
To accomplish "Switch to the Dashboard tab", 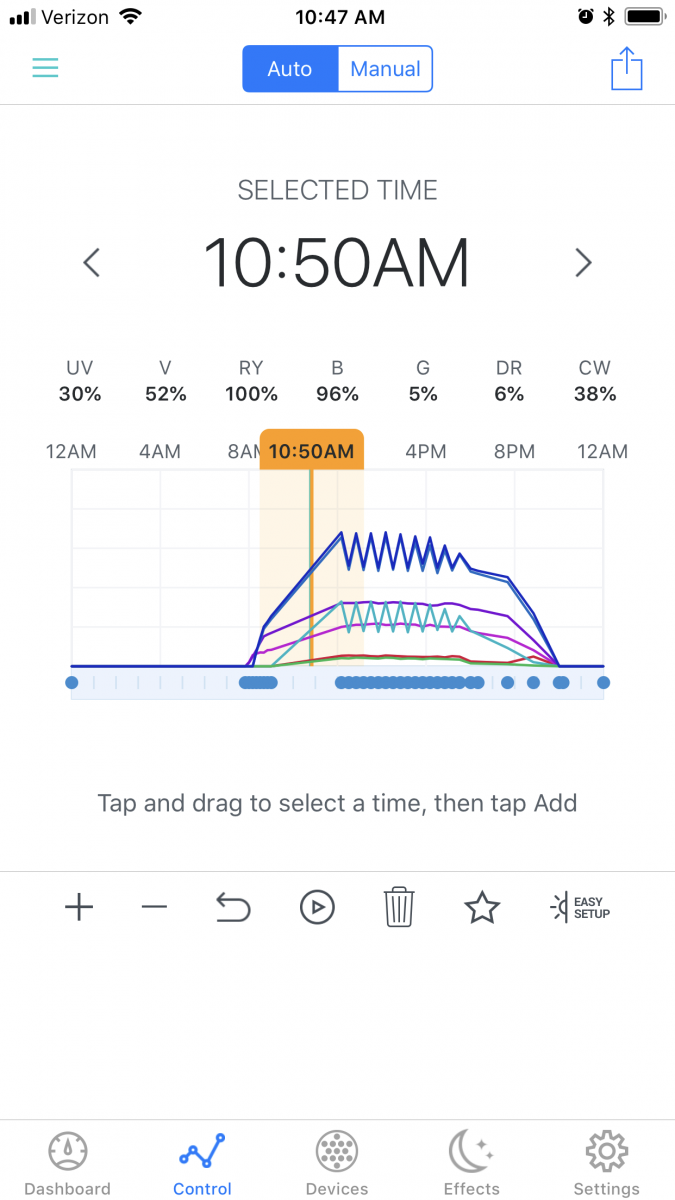I will click(68, 1163).
